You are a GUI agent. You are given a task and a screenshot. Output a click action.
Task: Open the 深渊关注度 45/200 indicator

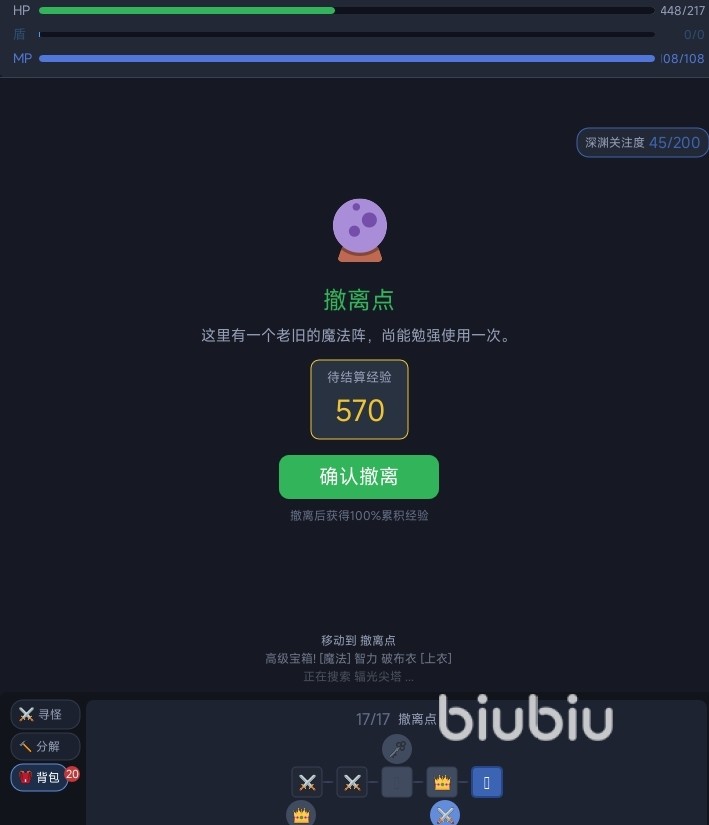(x=642, y=143)
